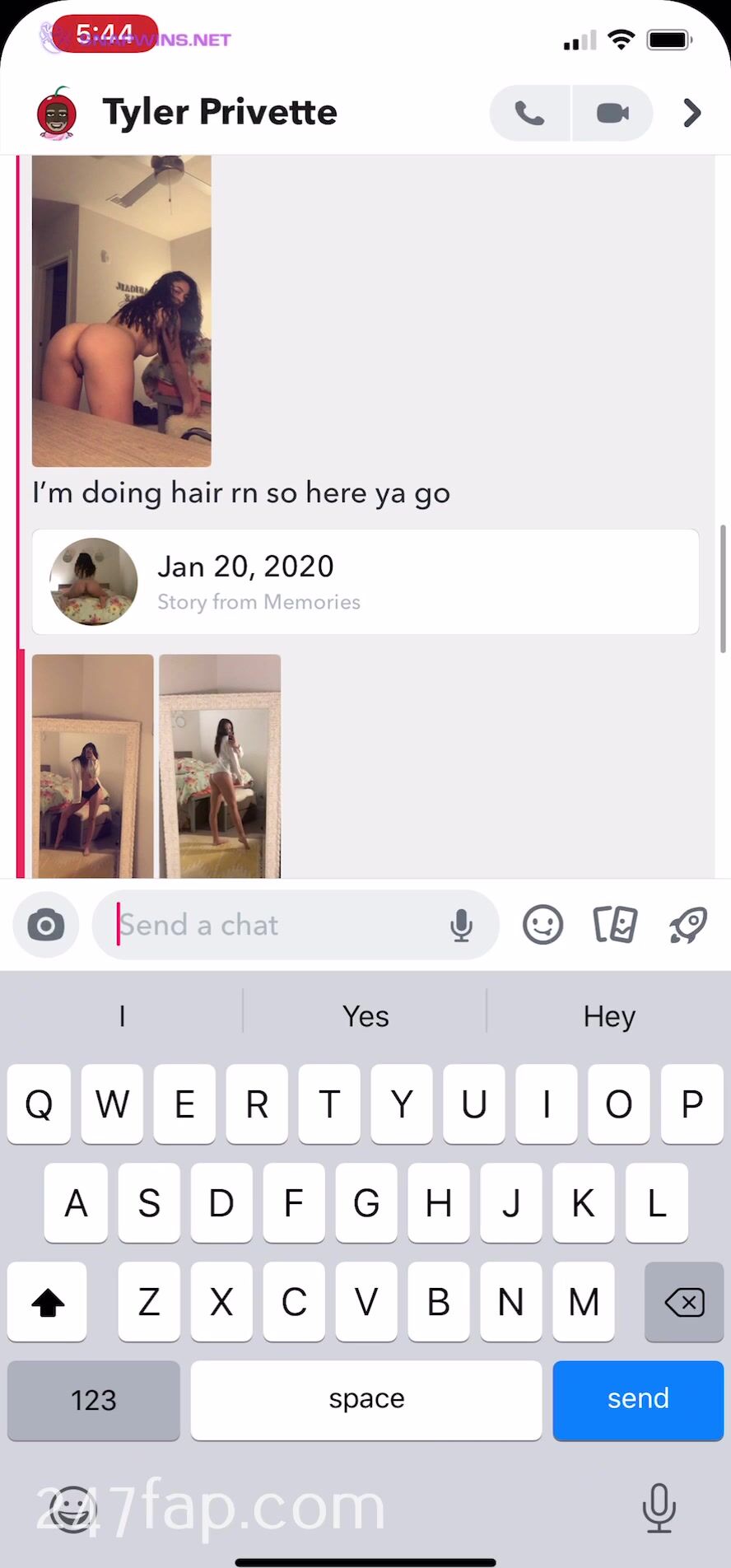This screenshot has height=1568, width=731.
Task: Open Tyler Privette's Bitmoji avatar
Action: point(57,113)
